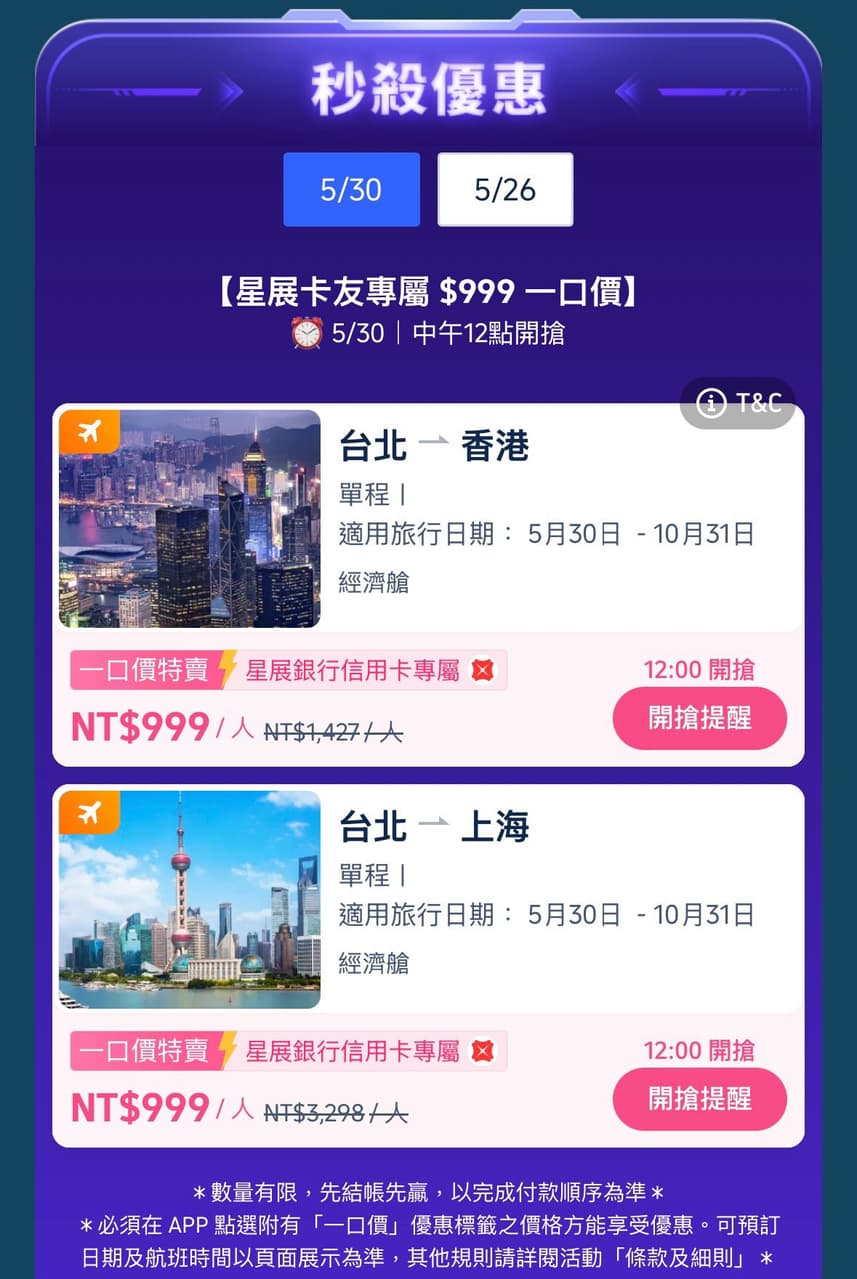
Task: Click 開搶提醒 for the Taipei to Hong Kong flight
Action: click(699, 718)
